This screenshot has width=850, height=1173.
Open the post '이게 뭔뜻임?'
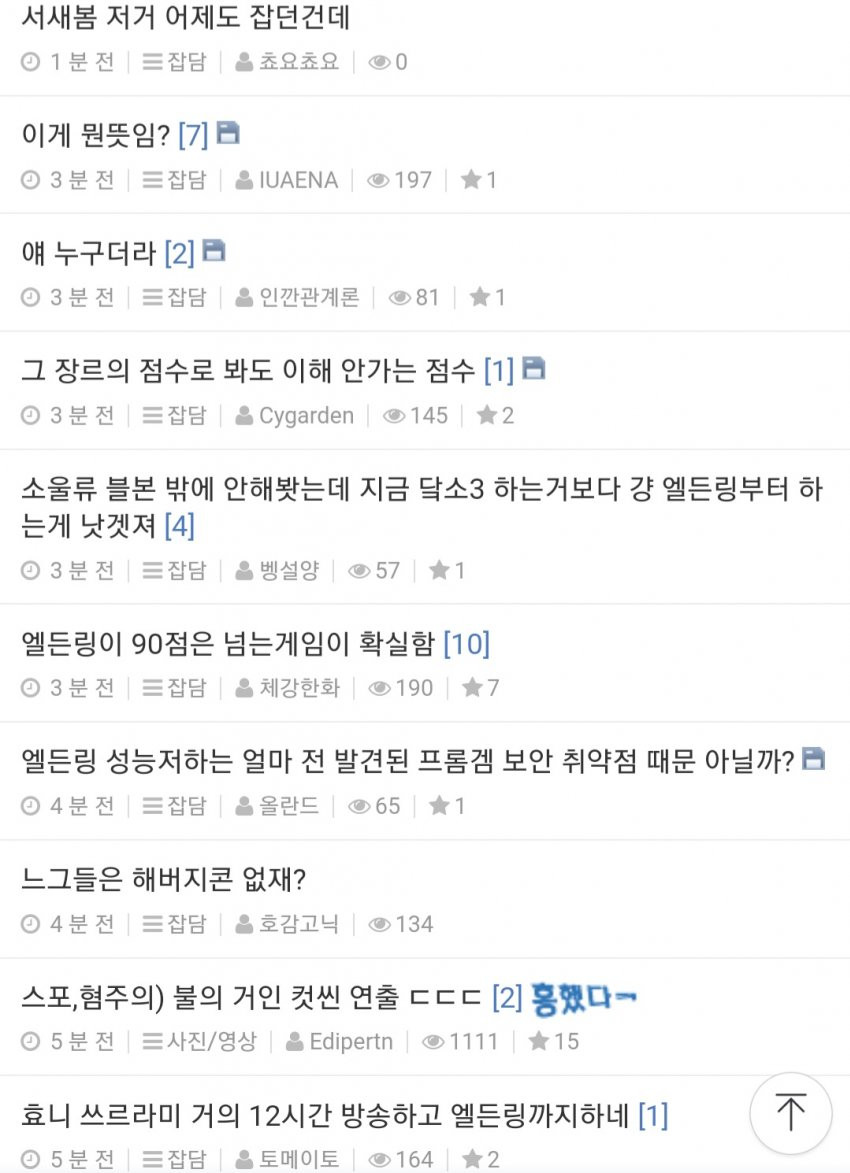point(96,134)
